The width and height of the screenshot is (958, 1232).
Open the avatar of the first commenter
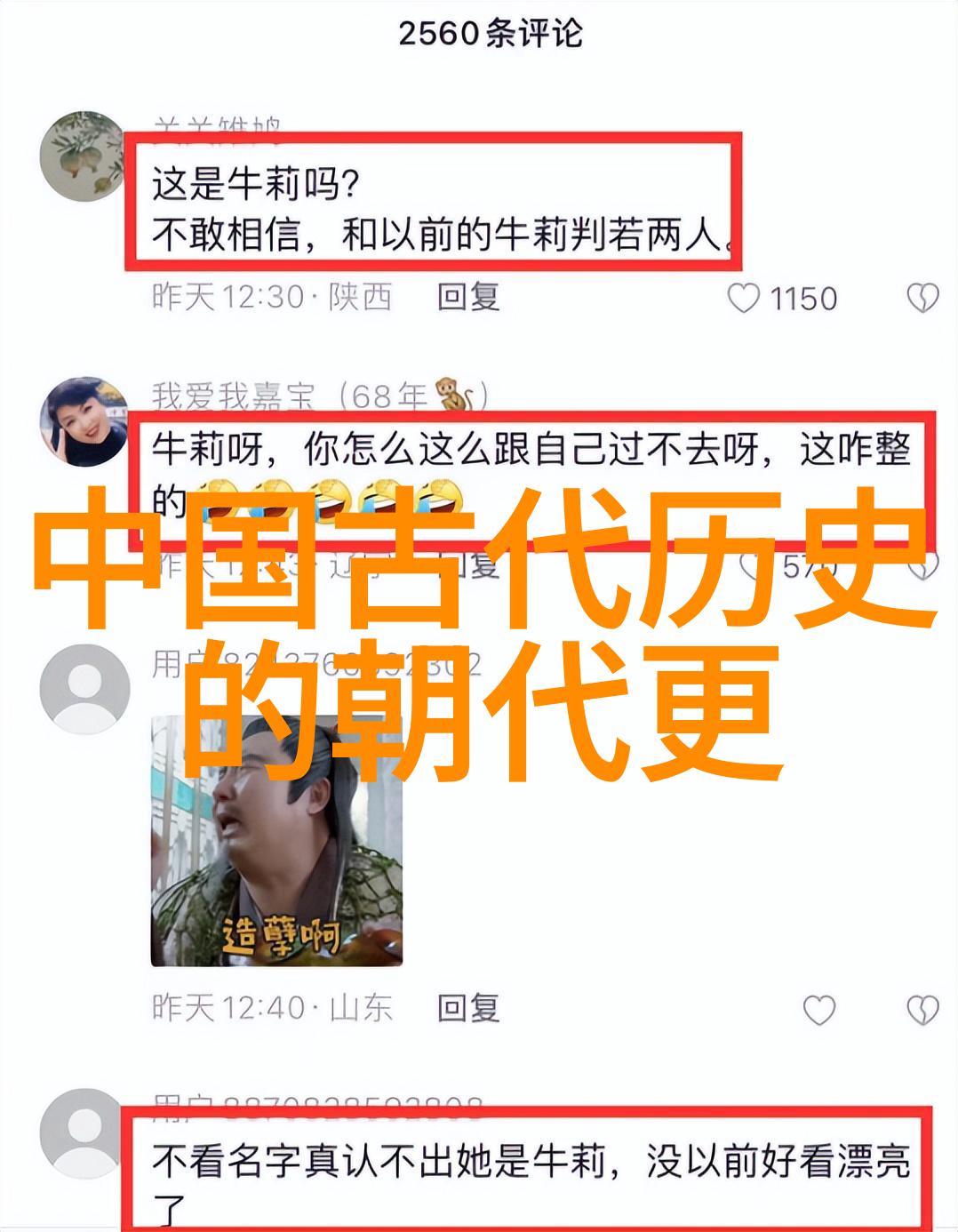[x=85, y=156]
